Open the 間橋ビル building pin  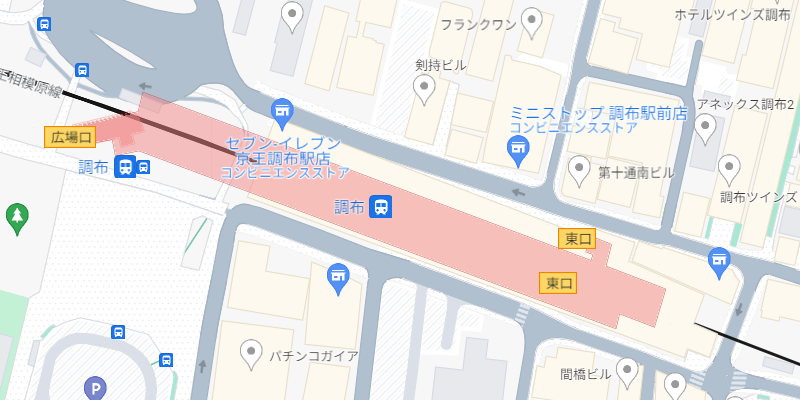(627, 373)
